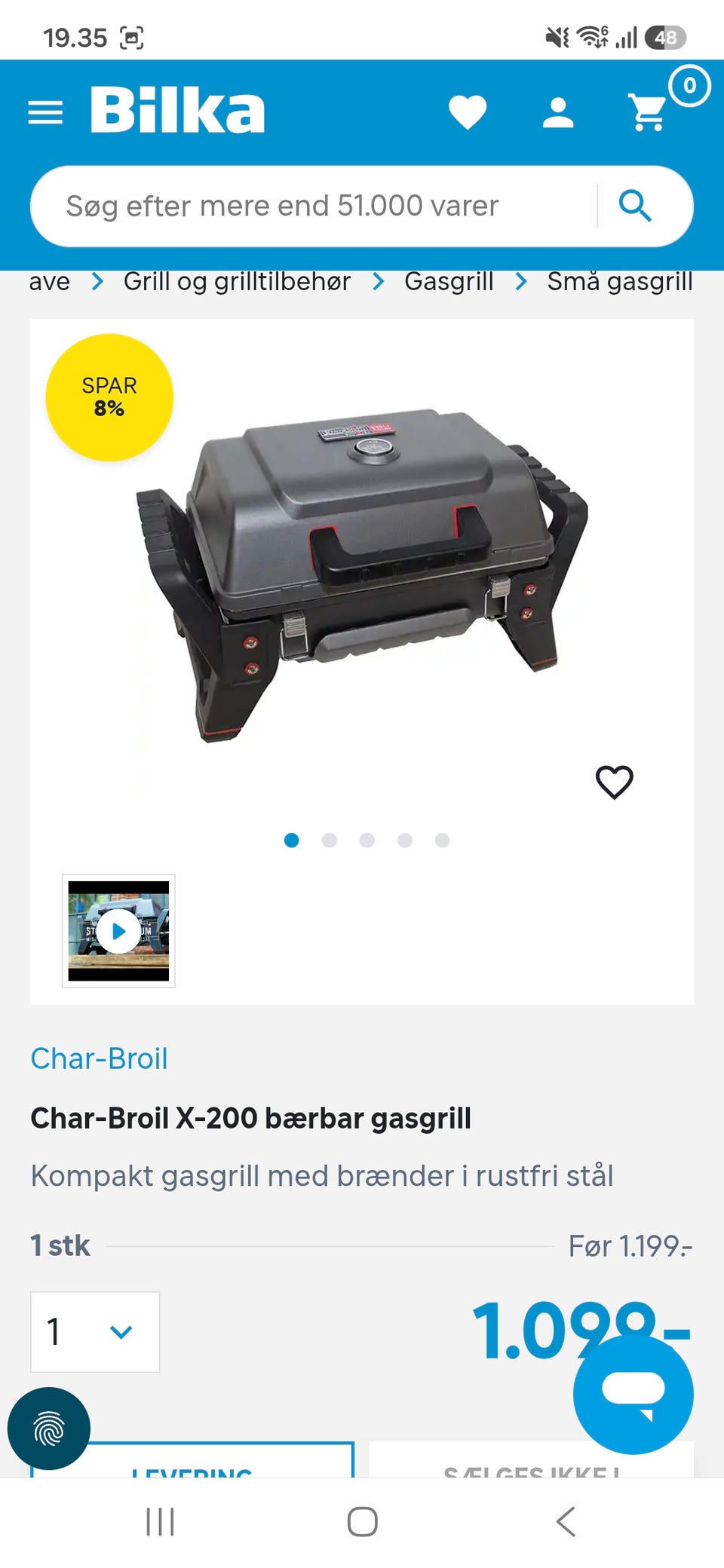Go back with the system back button

click(x=566, y=1521)
